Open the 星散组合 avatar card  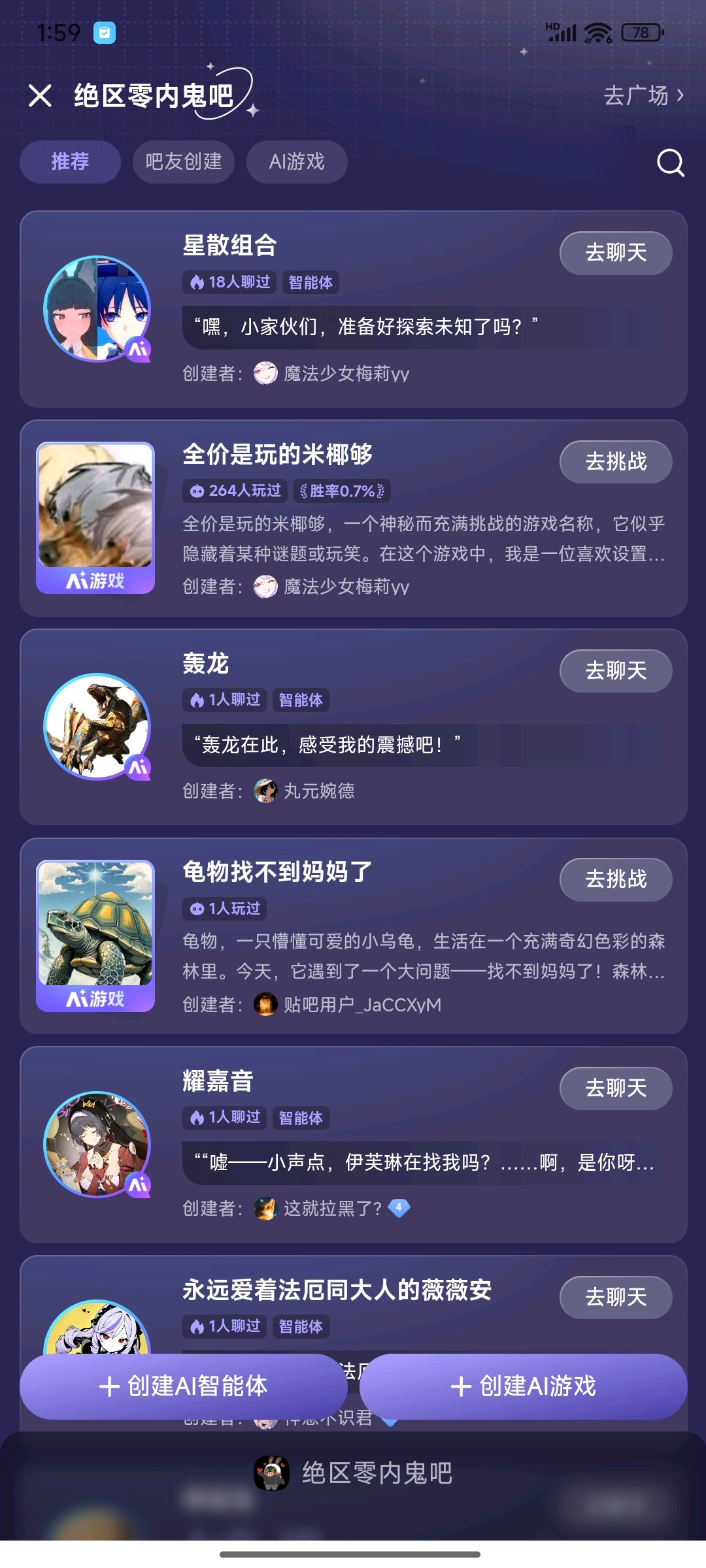point(97,308)
